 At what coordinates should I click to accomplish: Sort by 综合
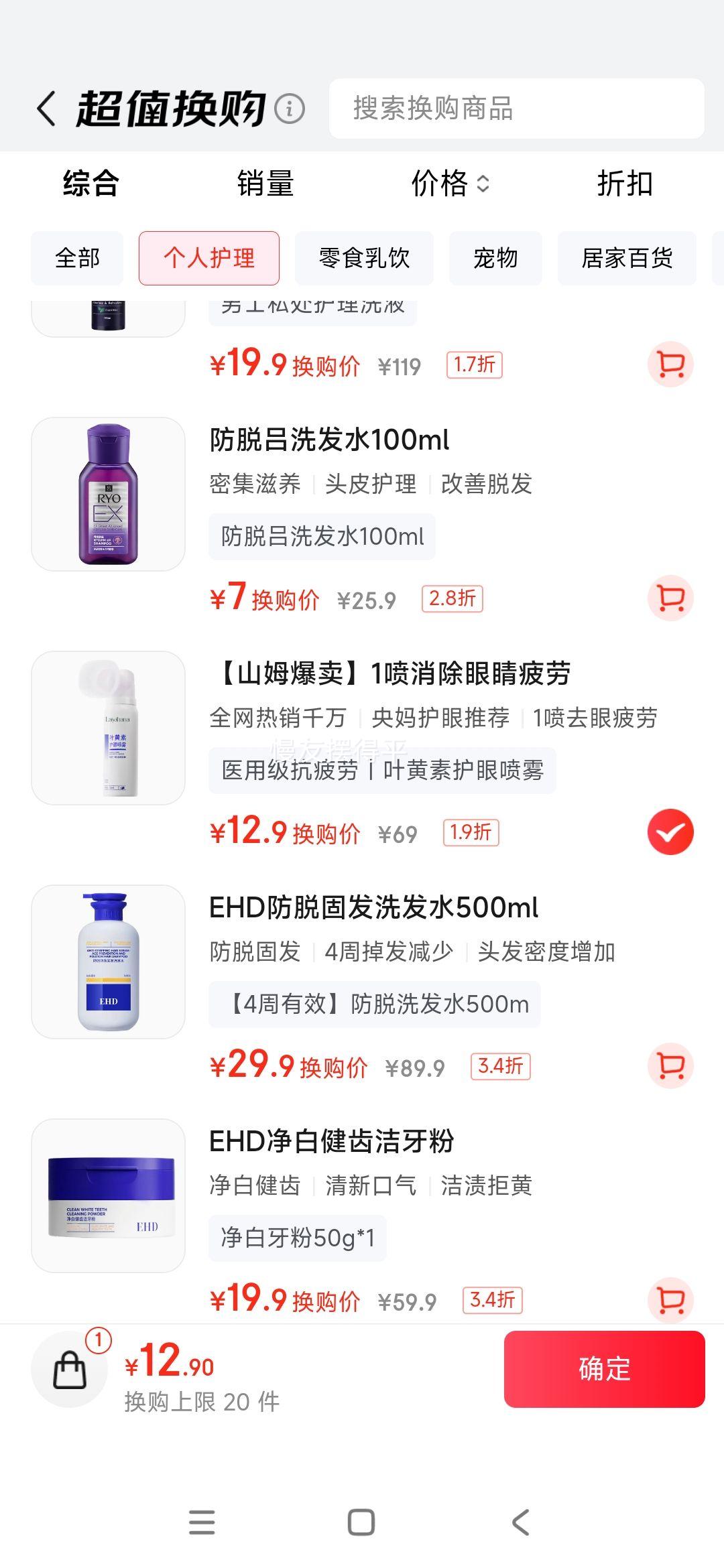coord(91,184)
